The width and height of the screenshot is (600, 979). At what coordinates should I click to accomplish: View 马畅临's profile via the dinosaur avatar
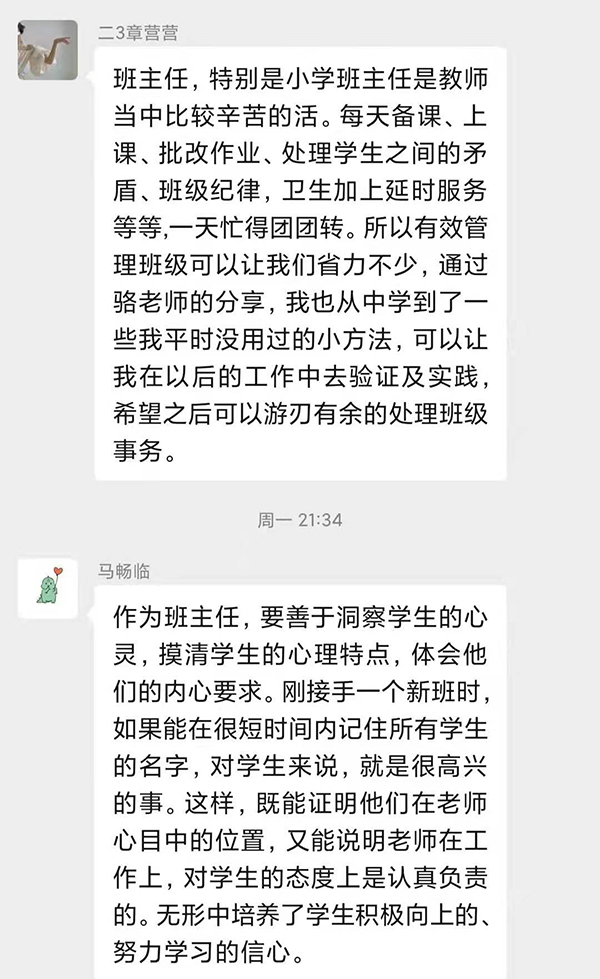pos(48,589)
